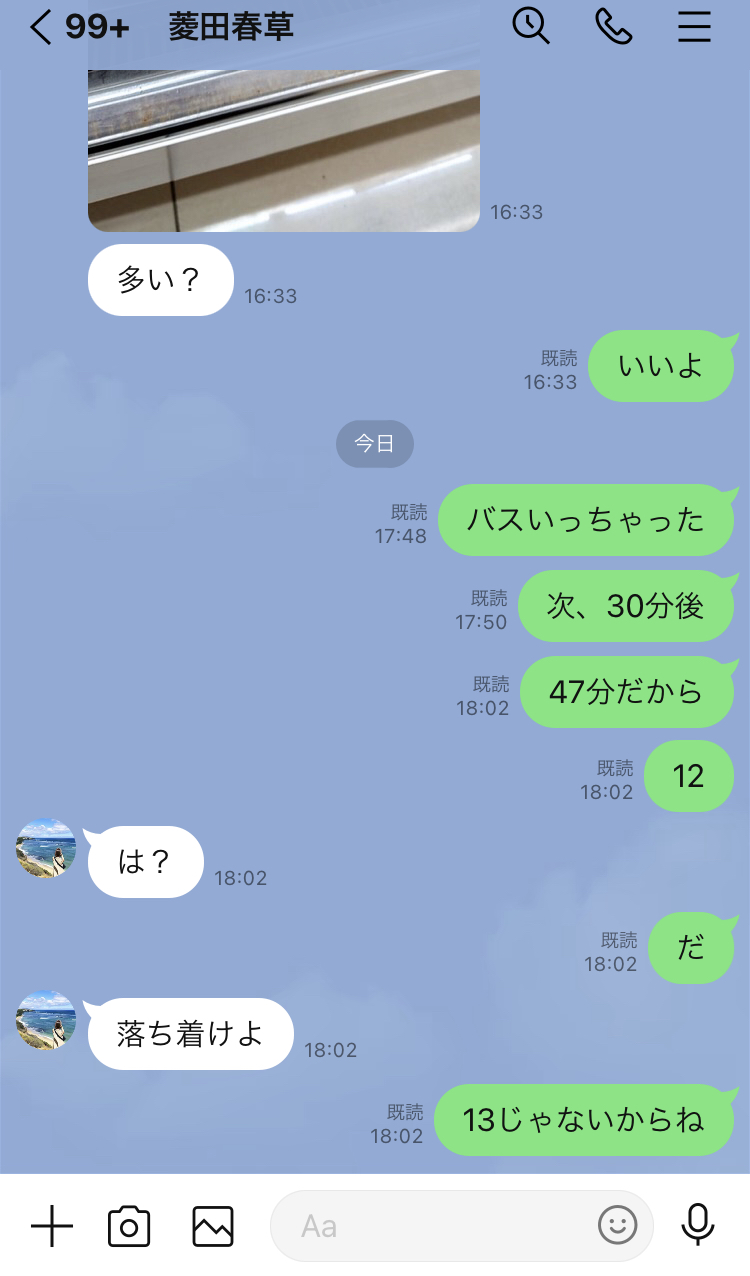The width and height of the screenshot is (750, 1276).
Task: Start a voice call with 菱田春草
Action: [613, 27]
